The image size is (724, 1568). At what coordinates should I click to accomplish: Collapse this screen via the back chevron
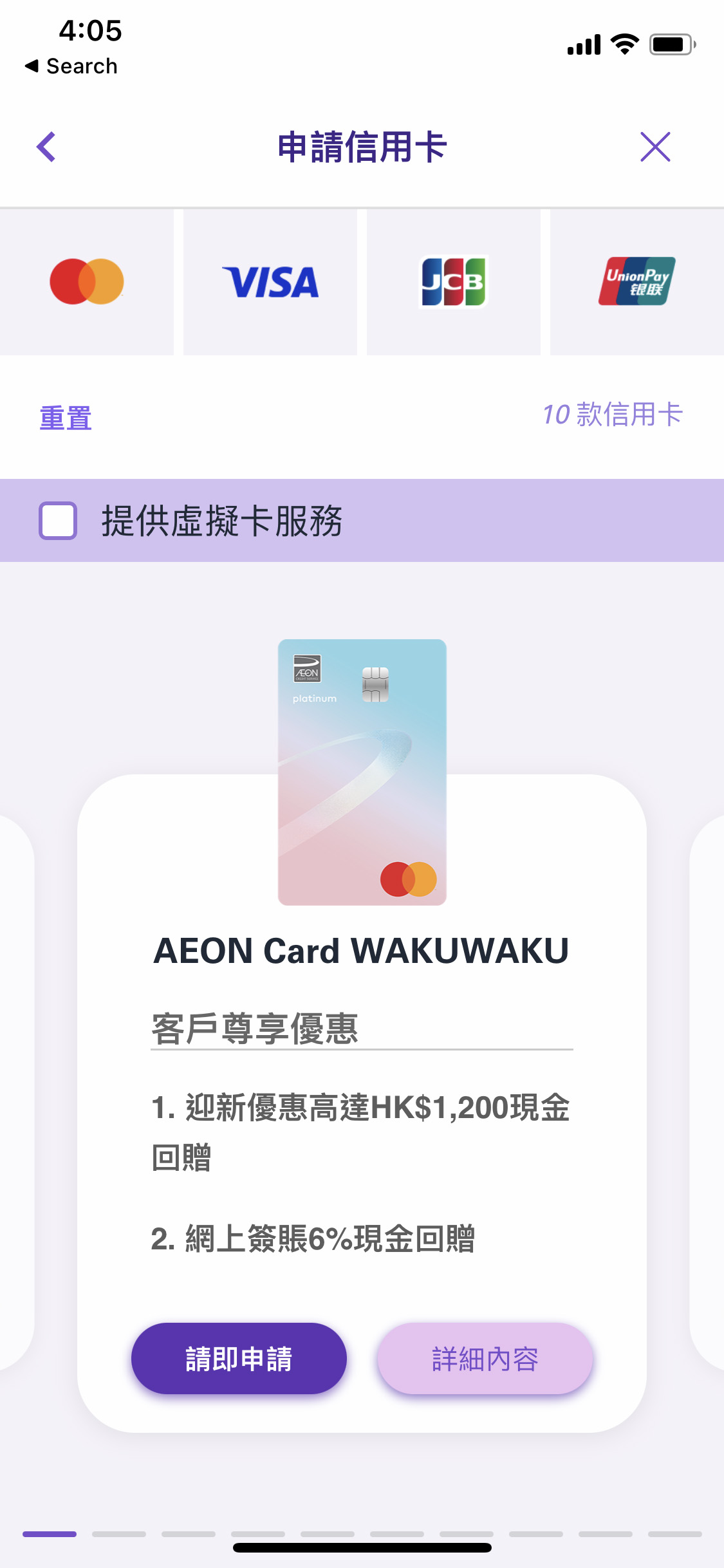(x=46, y=147)
